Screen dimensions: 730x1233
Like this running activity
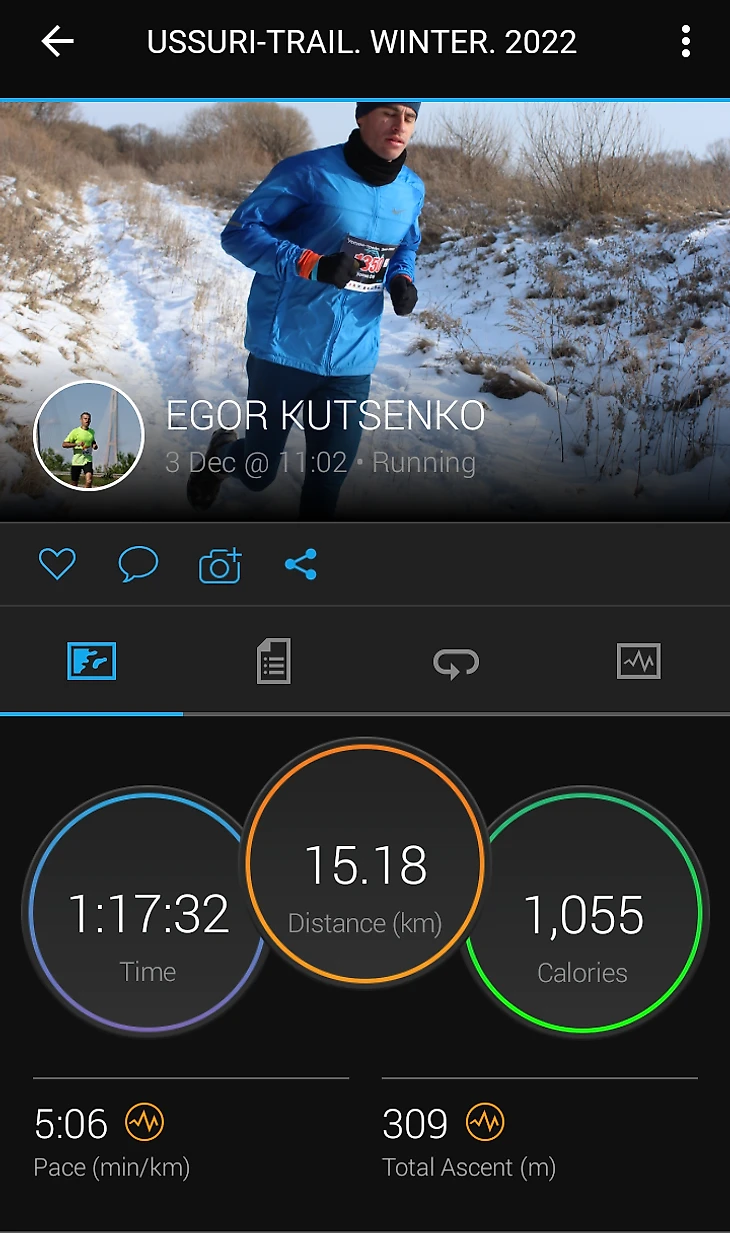click(x=57, y=565)
